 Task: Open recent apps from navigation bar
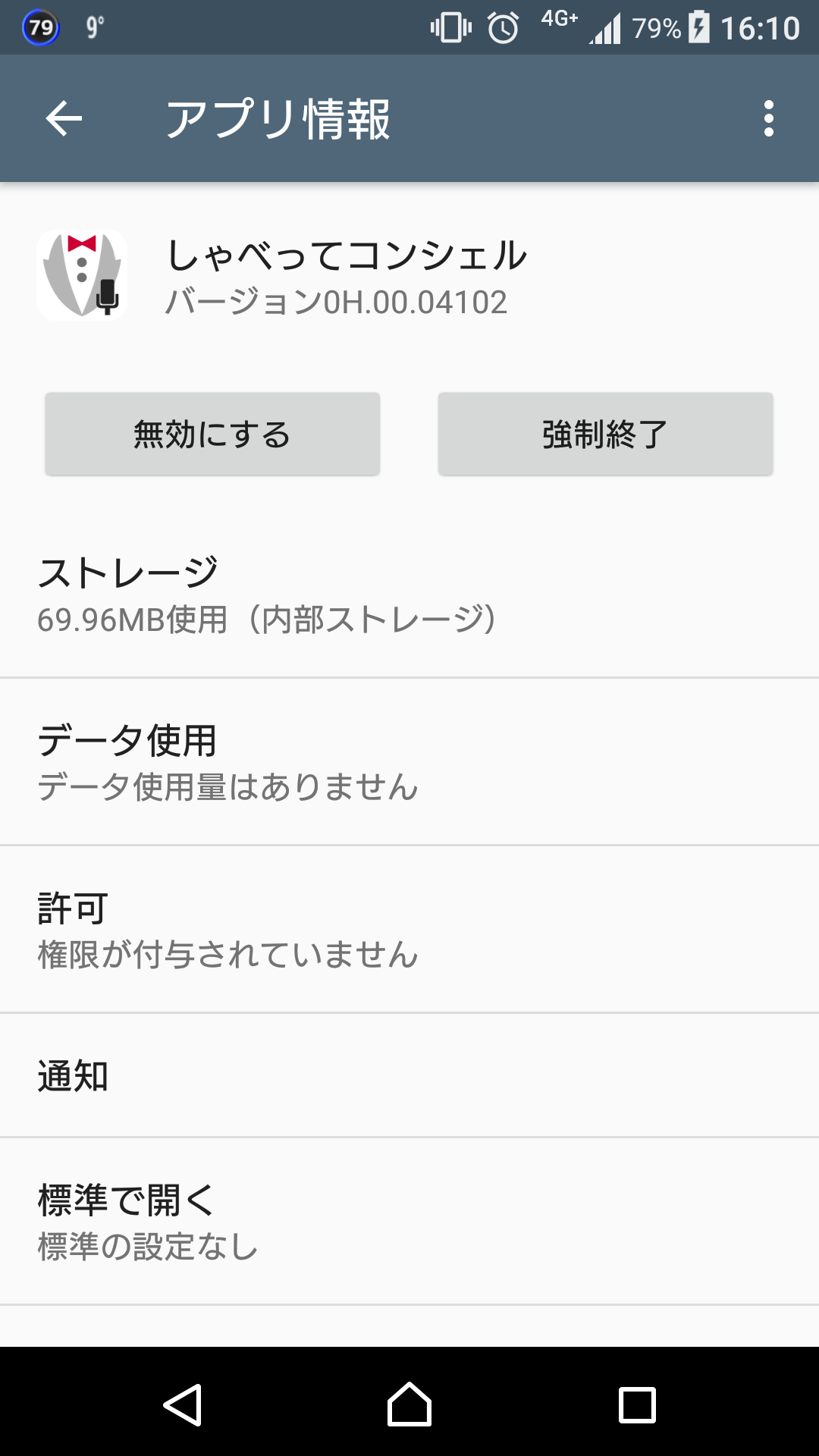[637, 1404]
